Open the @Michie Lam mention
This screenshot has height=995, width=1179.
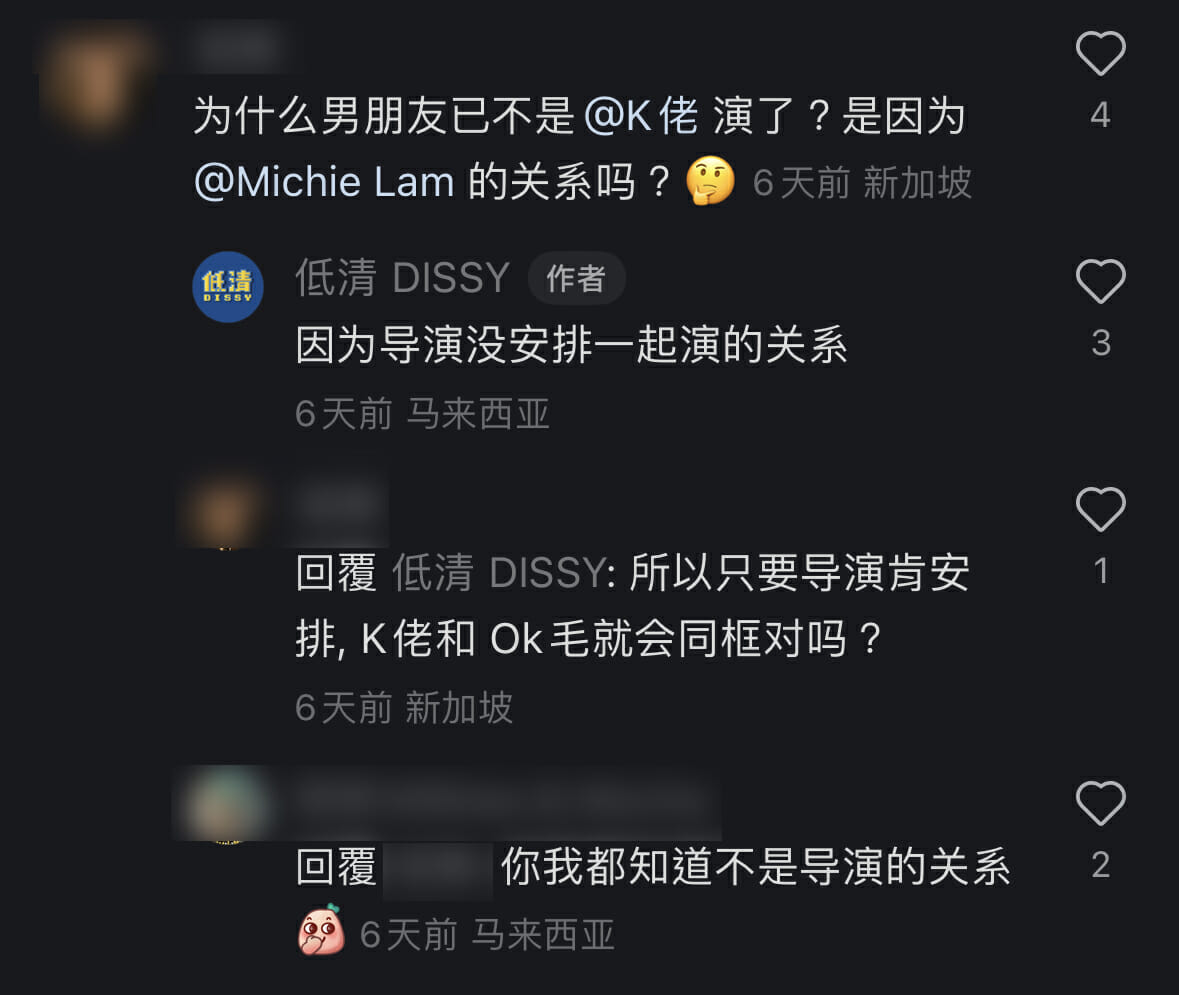click(x=325, y=182)
